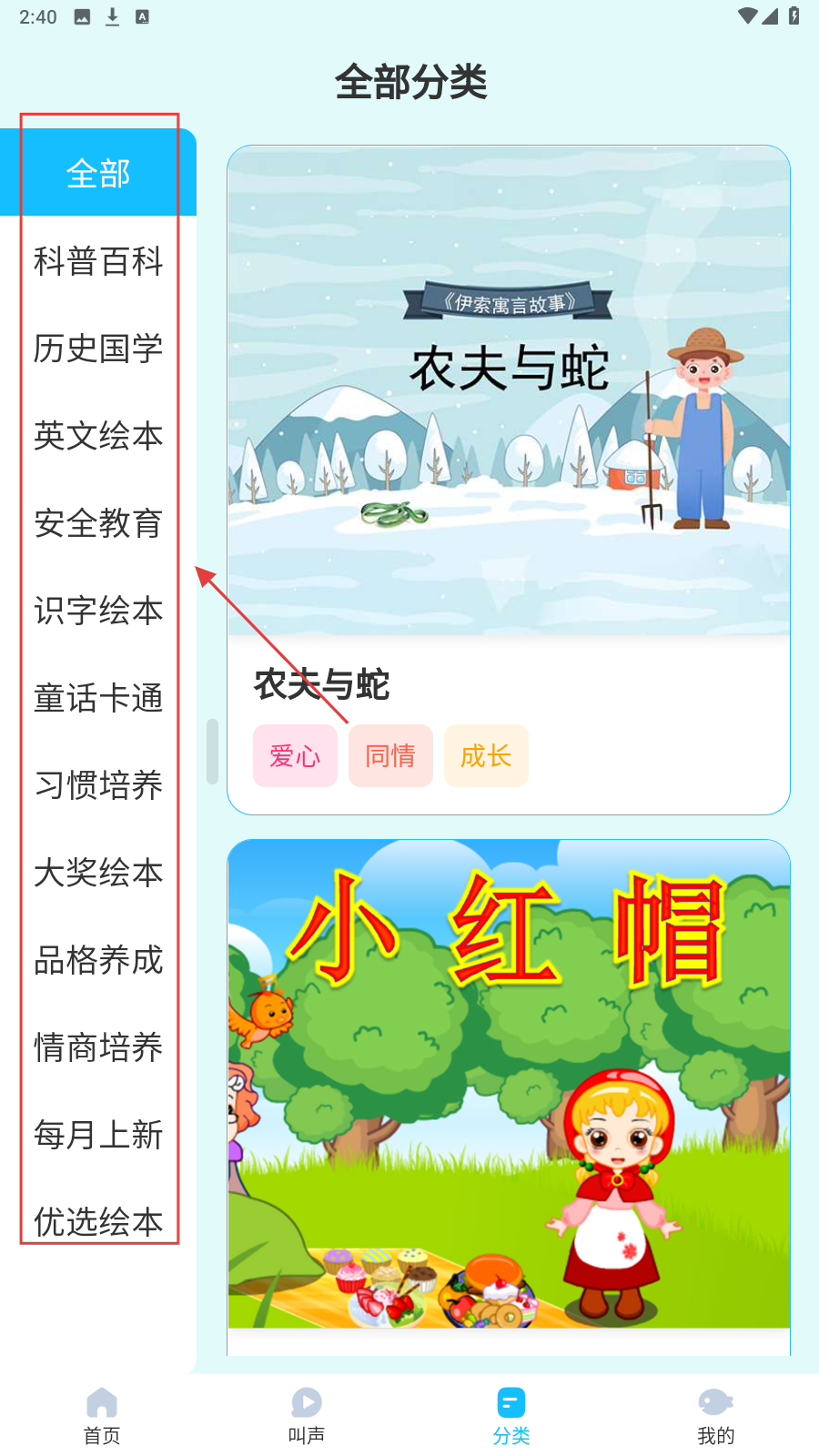819x1456 pixels.
Task: Tap the 习惯培养 category
Action: point(98,785)
